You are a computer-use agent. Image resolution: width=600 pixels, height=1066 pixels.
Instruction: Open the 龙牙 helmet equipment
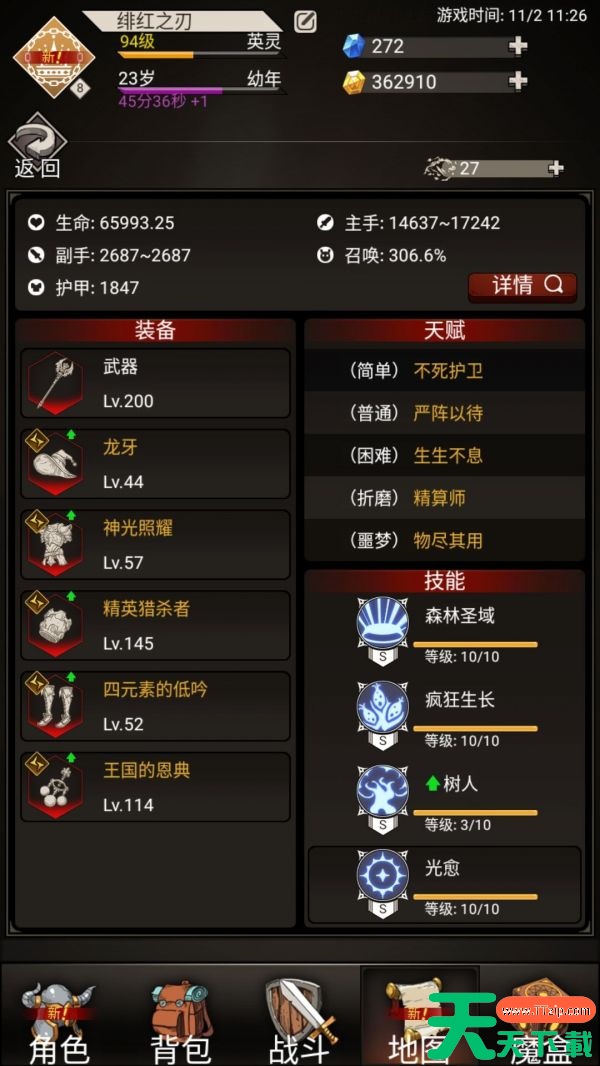[156, 464]
